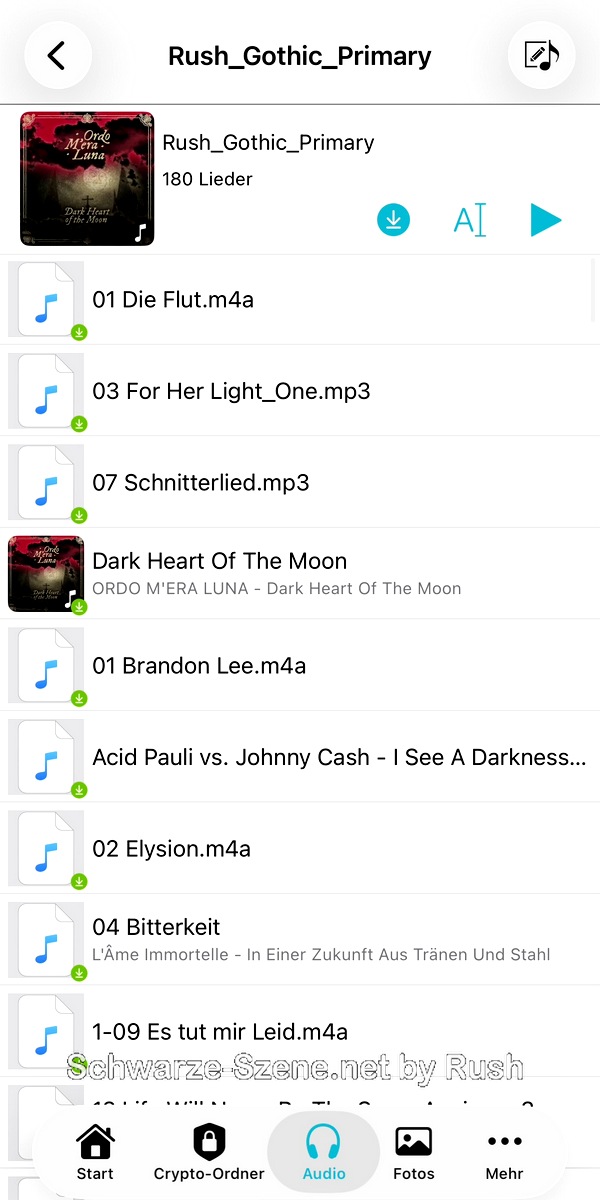Open the Crypto-Ordner tab
This screenshot has height=1200, width=600.
209,1152
